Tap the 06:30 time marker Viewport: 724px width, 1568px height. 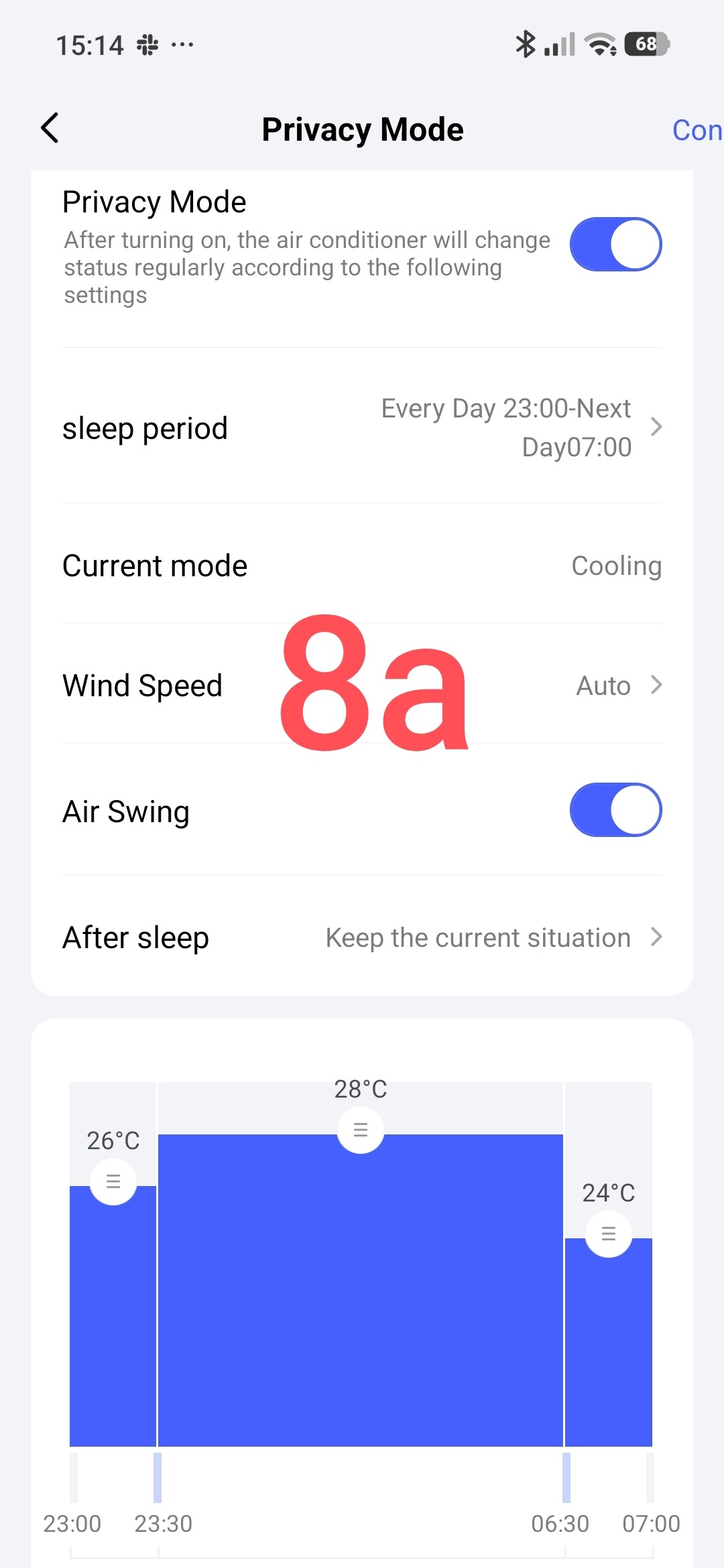coord(566,1478)
